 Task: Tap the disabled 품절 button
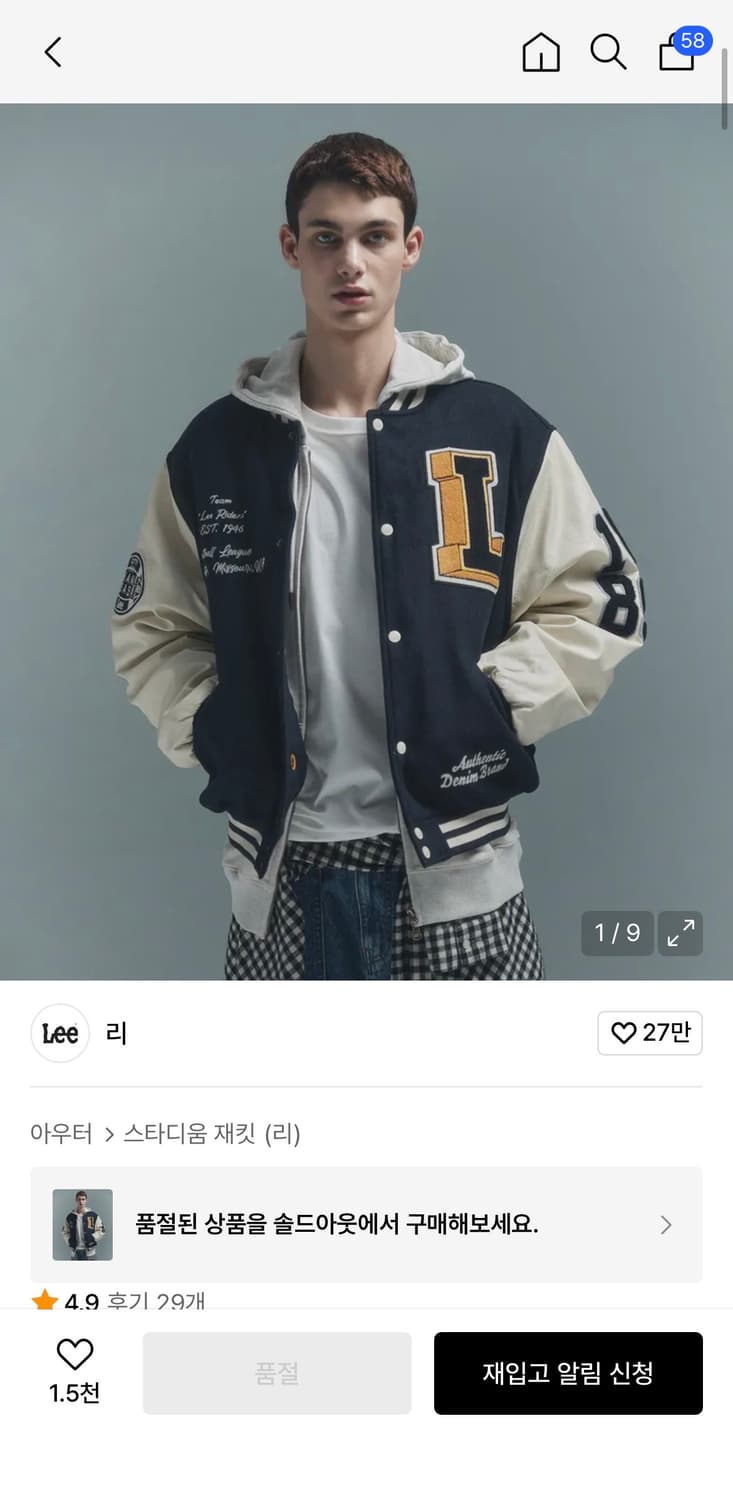277,1373
